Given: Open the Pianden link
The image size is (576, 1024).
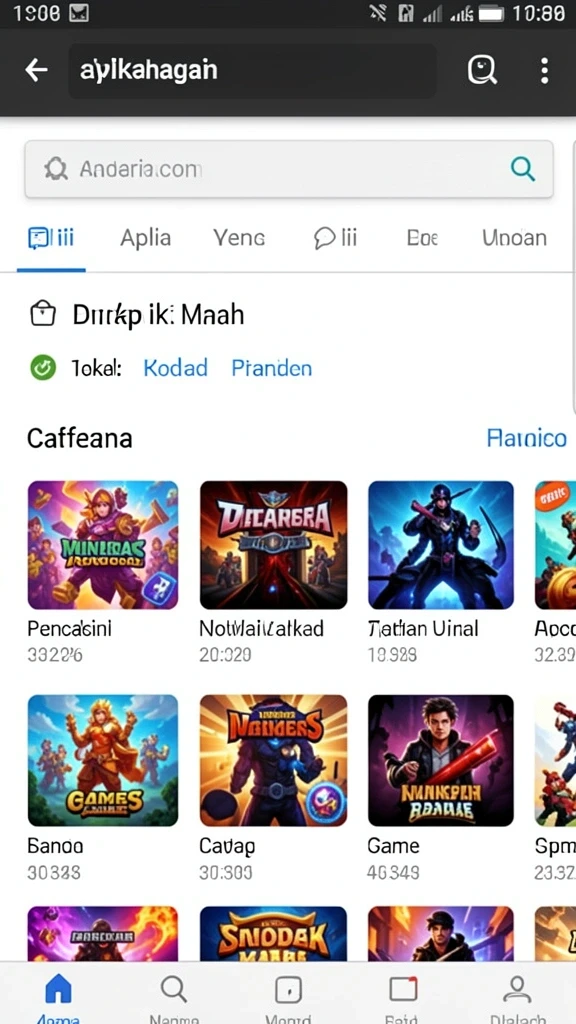Looking at the screenshot, I should click(272, 368).
